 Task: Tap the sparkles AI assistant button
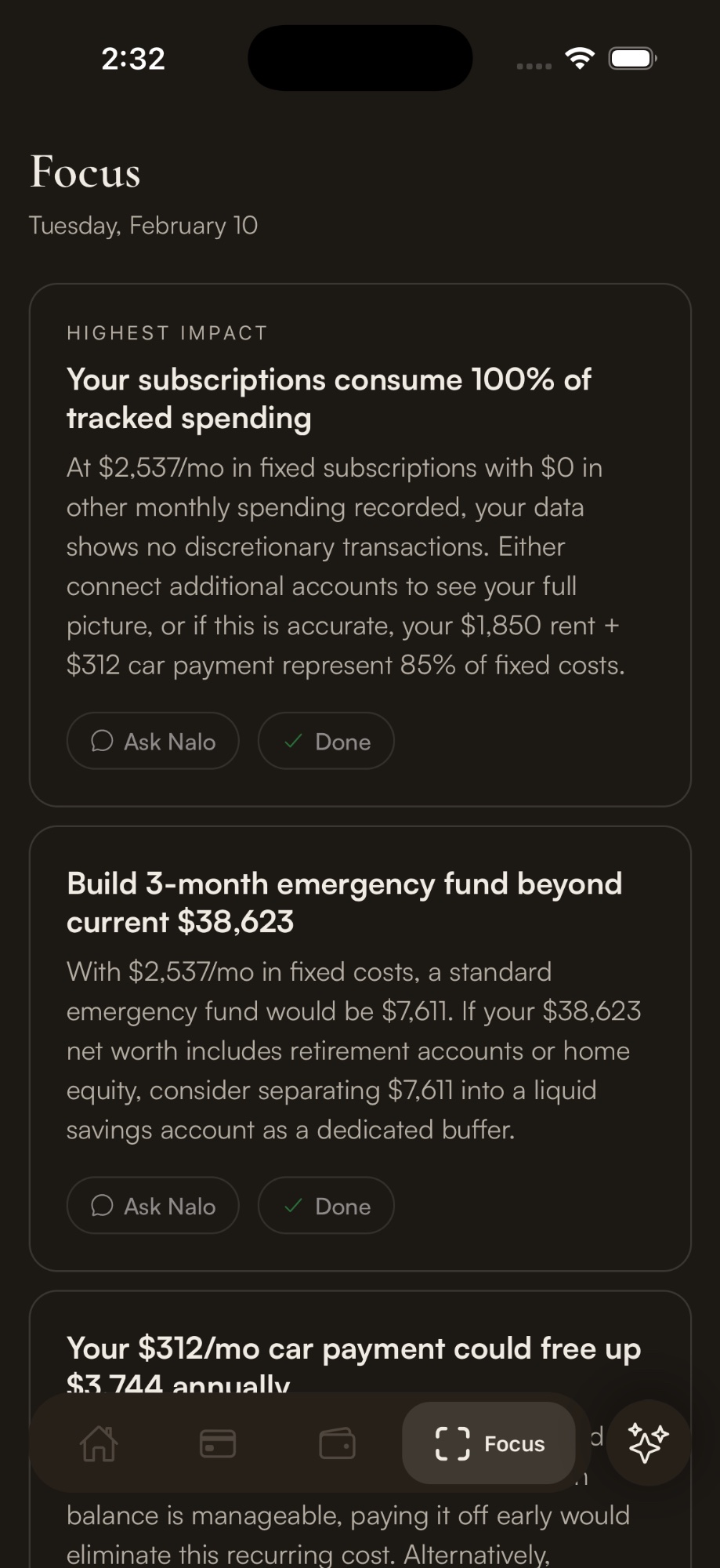(647, 1443)
